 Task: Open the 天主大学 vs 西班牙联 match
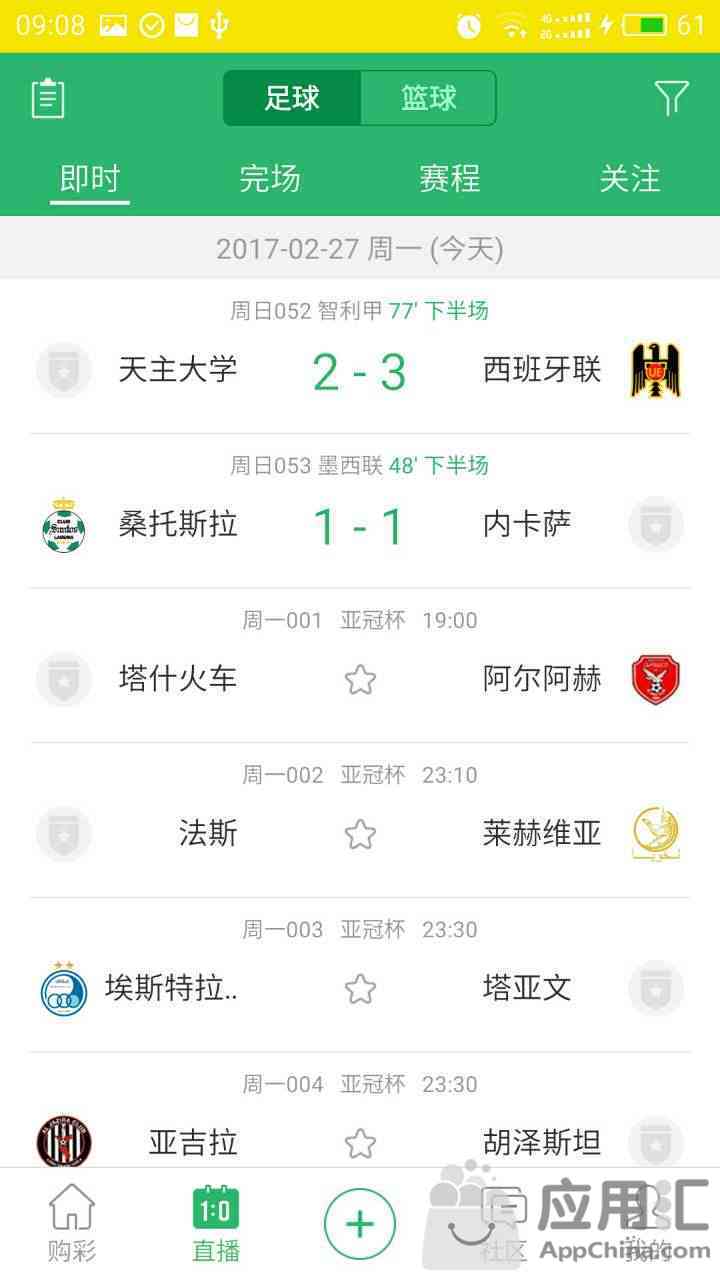click(360, 357)
